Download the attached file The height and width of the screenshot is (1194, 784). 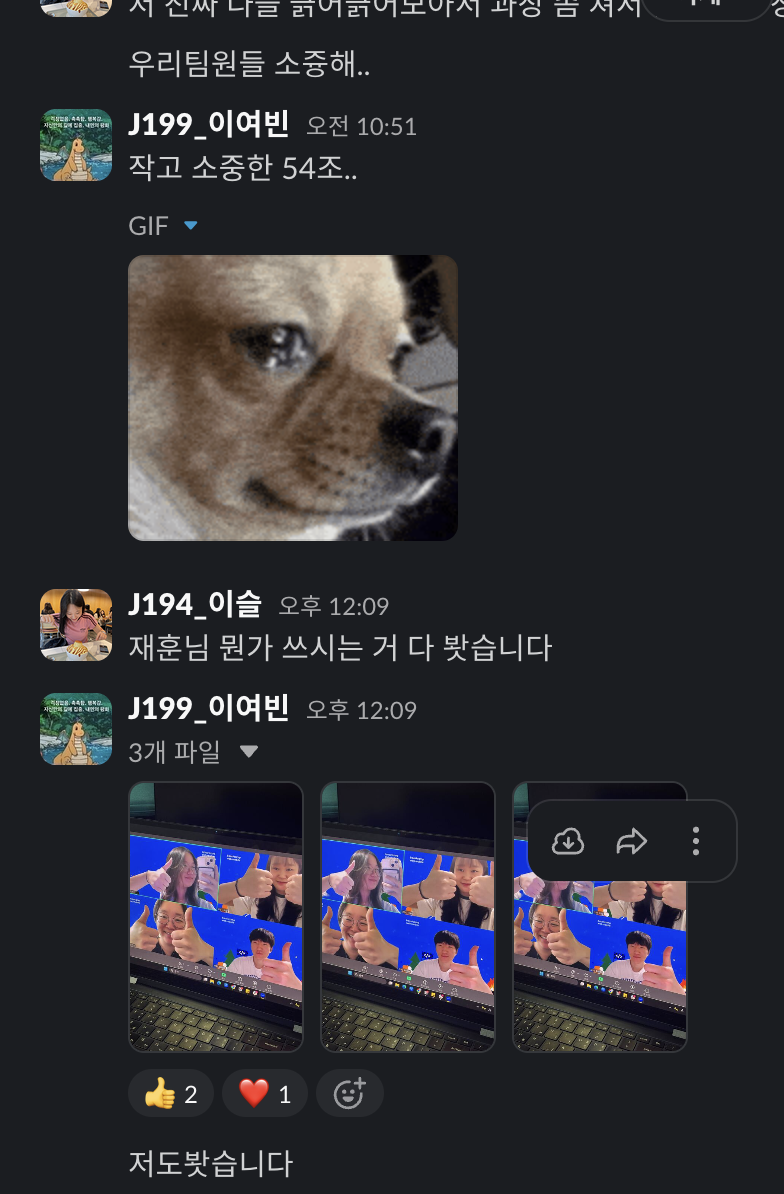point(568,841)
